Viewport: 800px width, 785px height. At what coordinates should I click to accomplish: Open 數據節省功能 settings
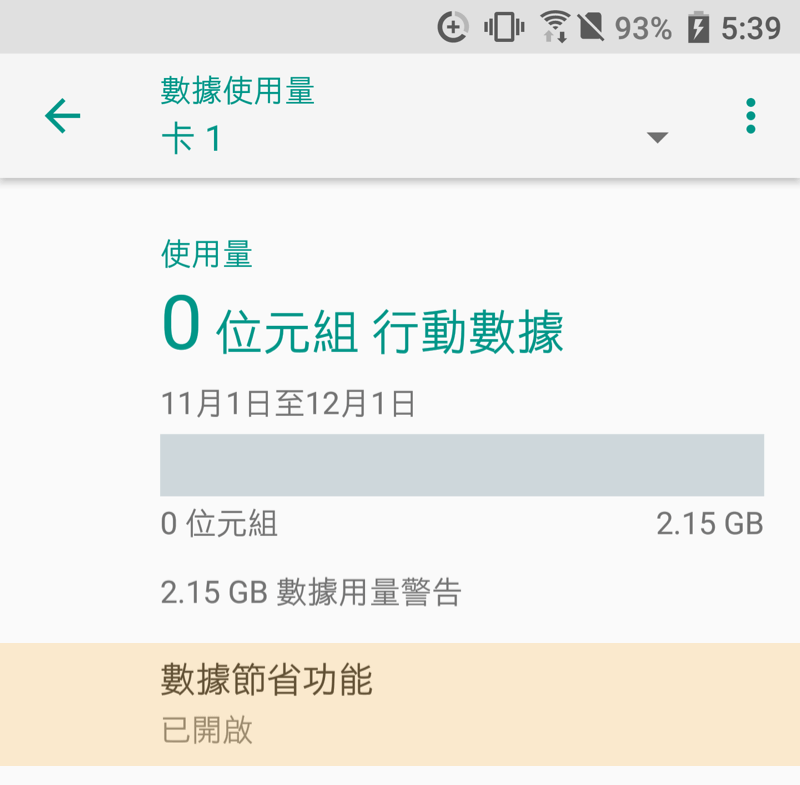pos(400,704)
